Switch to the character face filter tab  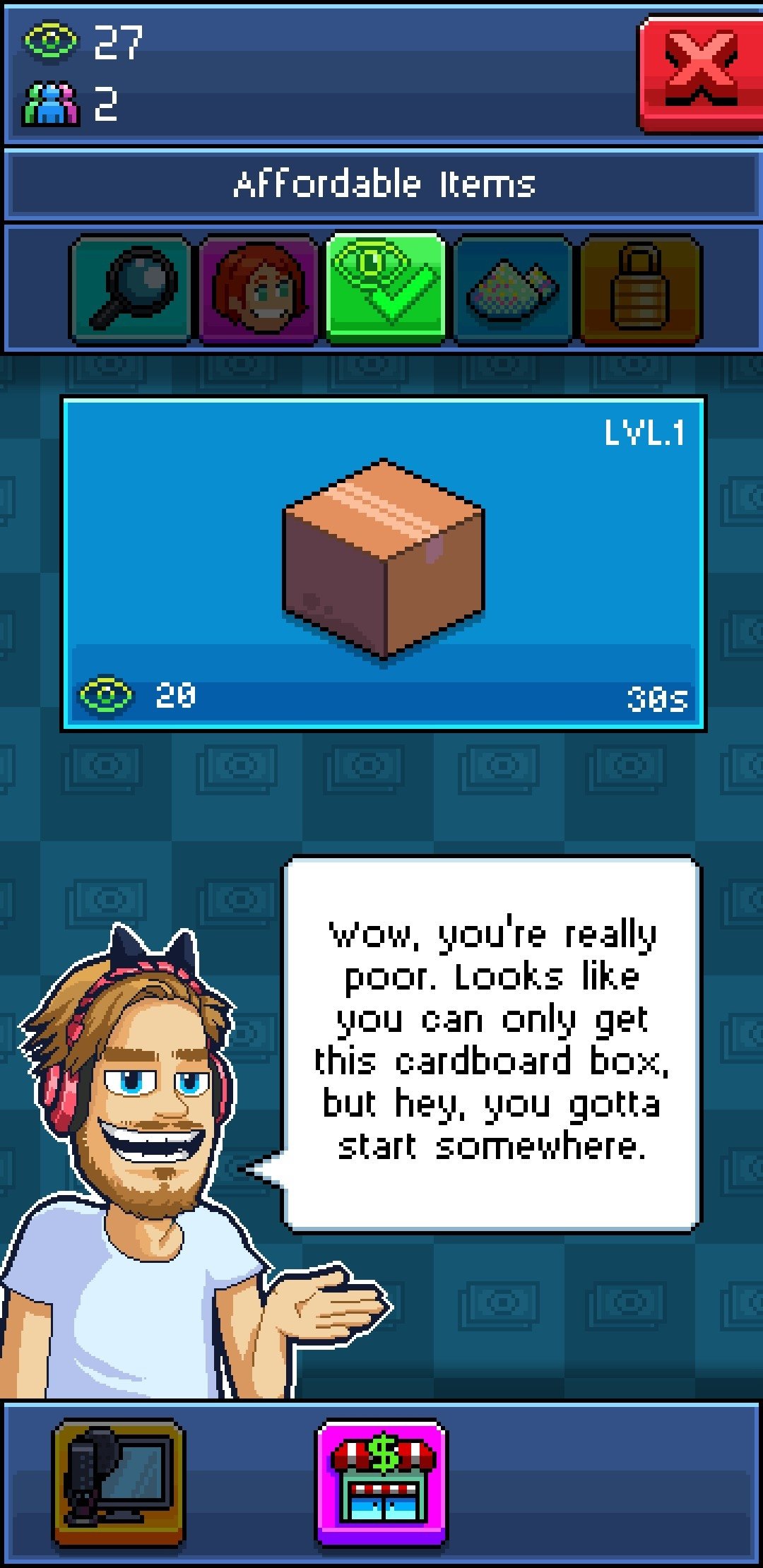point(259,290)
